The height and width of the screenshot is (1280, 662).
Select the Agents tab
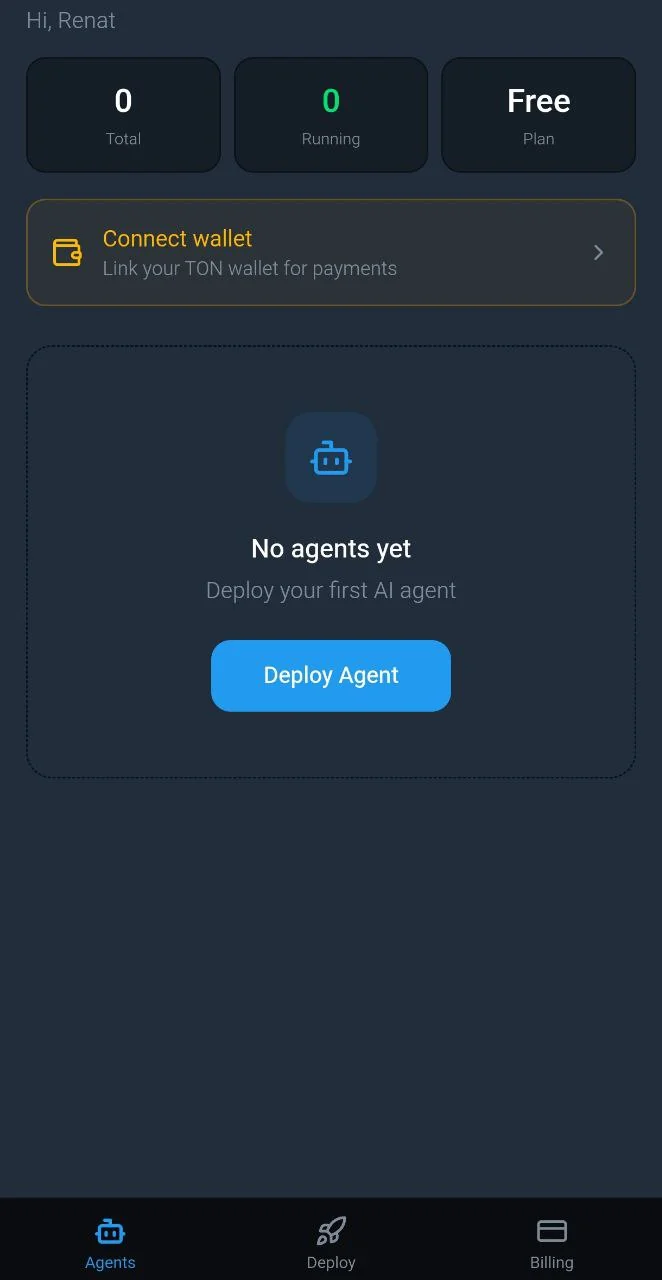110,1243
